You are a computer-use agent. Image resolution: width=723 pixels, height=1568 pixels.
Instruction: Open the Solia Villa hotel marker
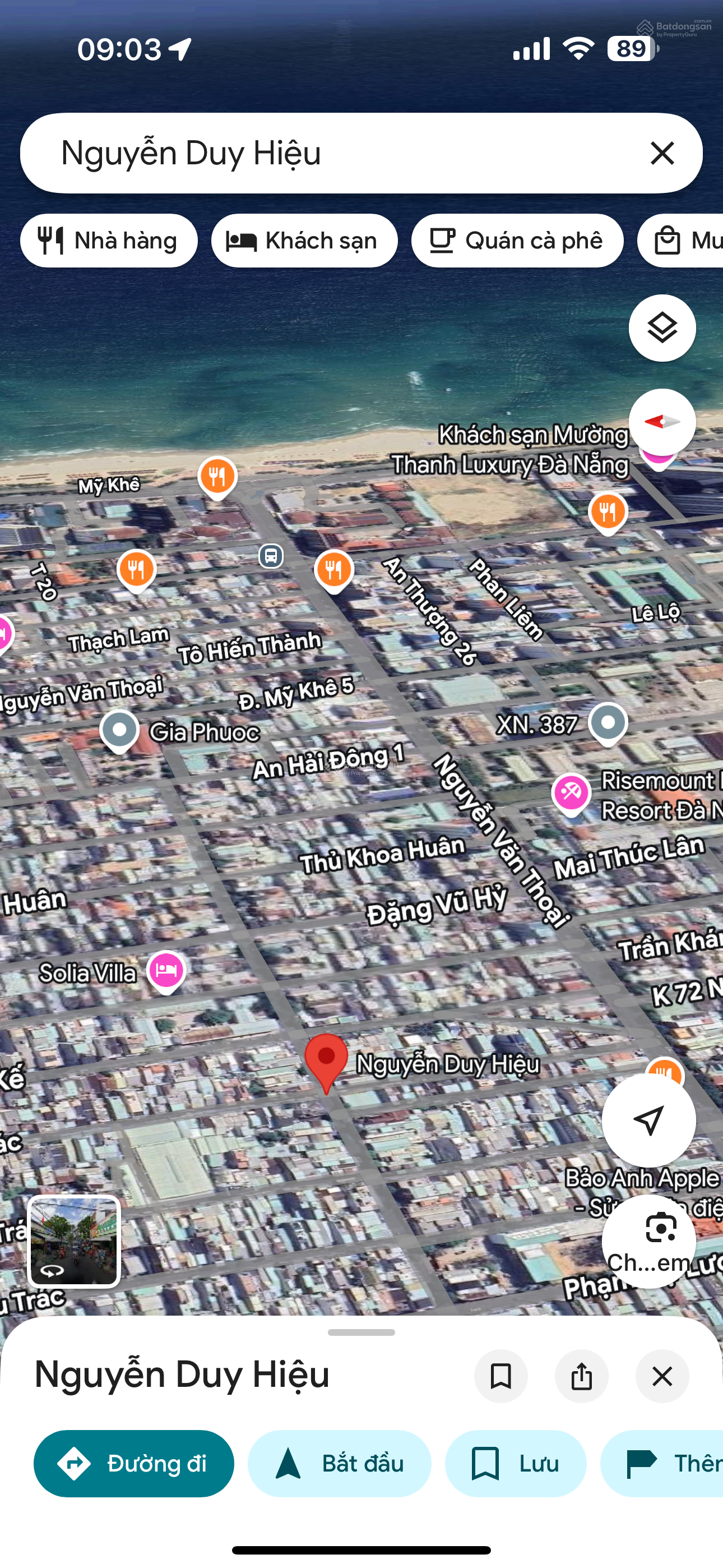(x=165, y=969)
